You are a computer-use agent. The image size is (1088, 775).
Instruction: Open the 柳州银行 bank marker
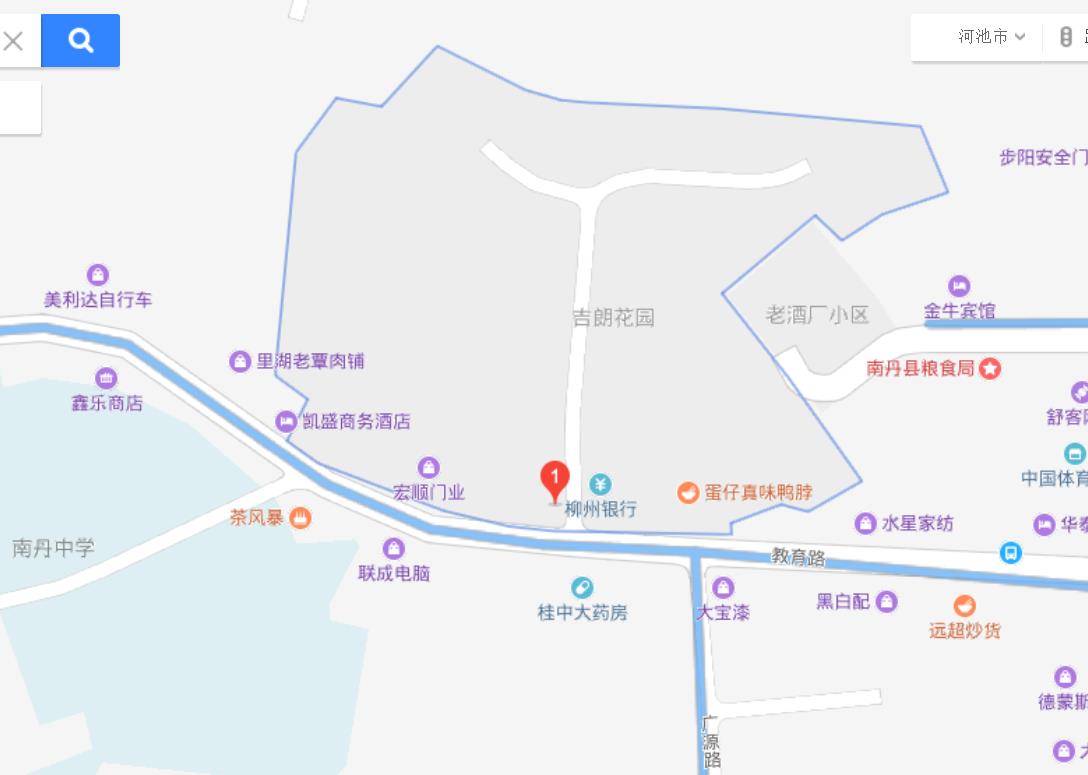[600, 486]
